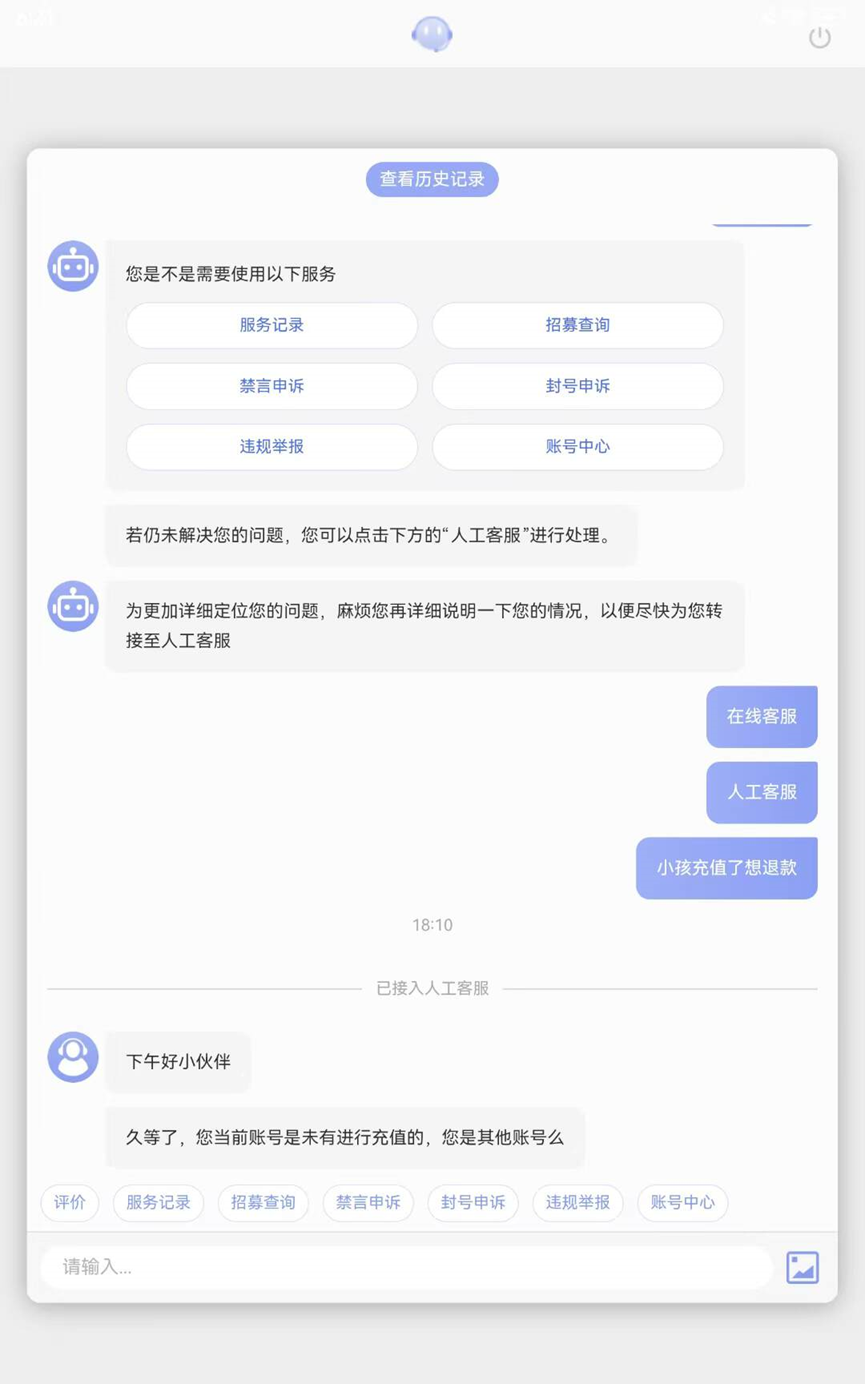Tap the 违规举报 chip above the input
Image resolution: width=865 pixels, height=1384 pixels.
coord(578,1202)
